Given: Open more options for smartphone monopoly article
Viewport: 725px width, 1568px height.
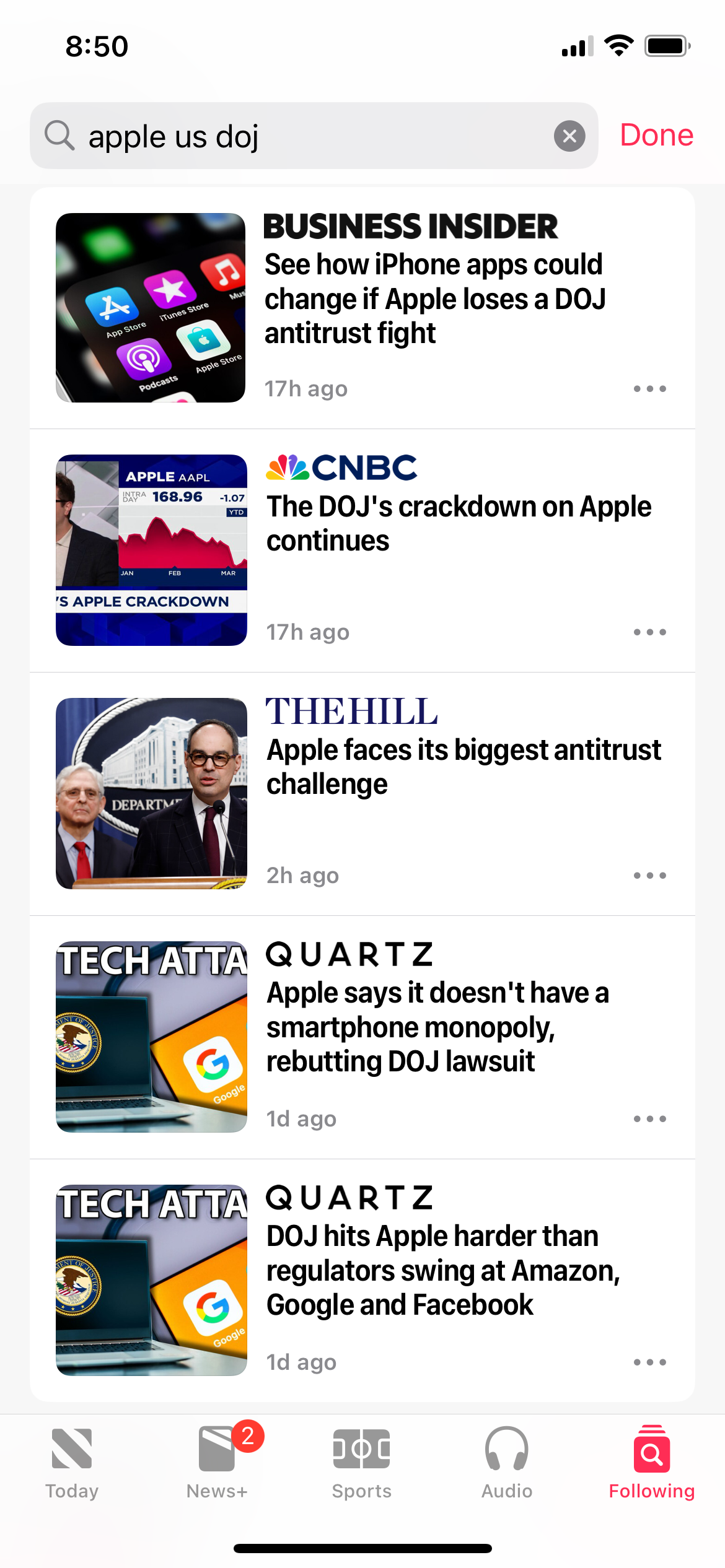Looking at the screenshot, I should click(x=649, y=1119).
